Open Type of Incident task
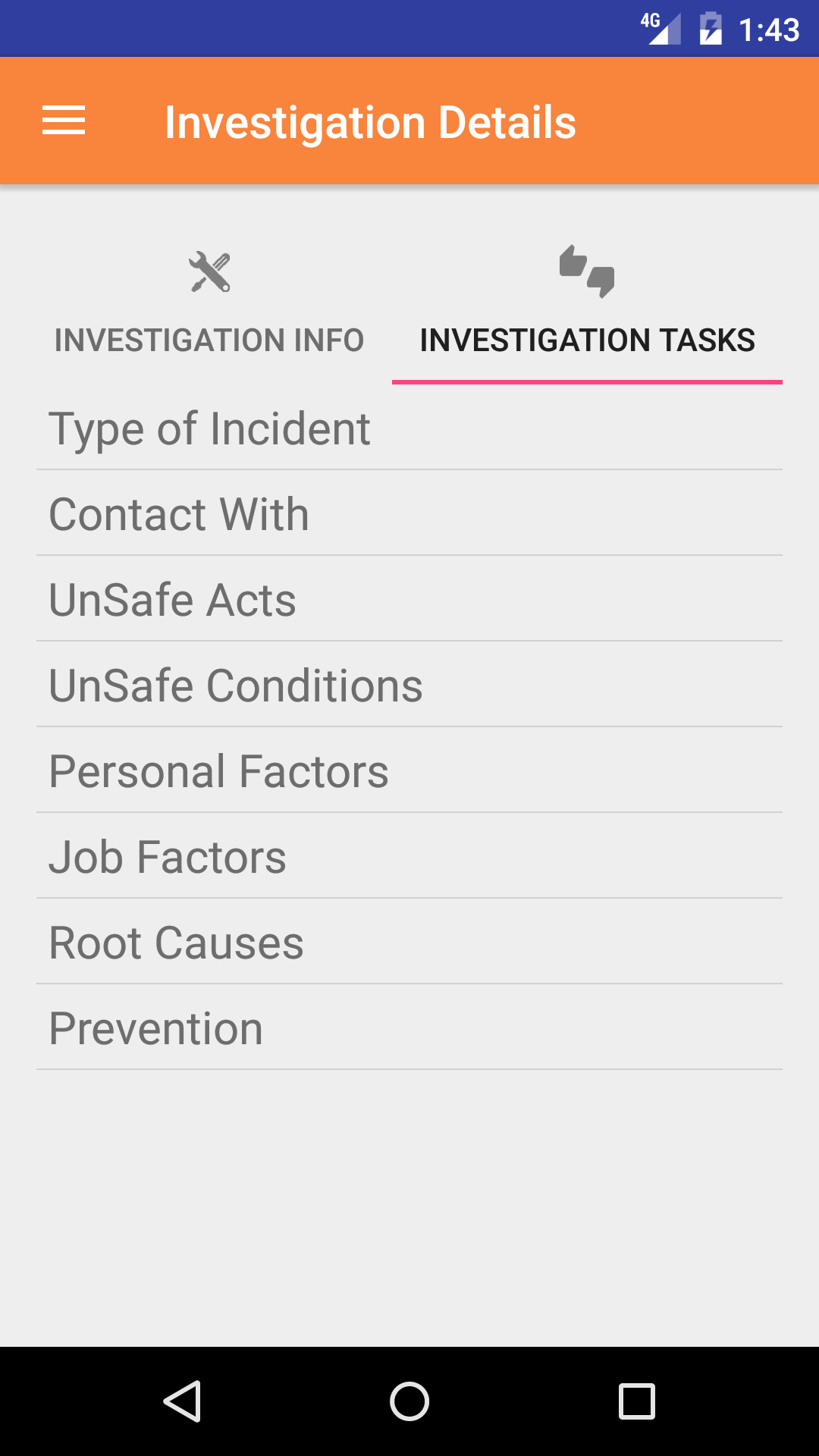This screenshot has height=1456, width=819. (409, 428)
